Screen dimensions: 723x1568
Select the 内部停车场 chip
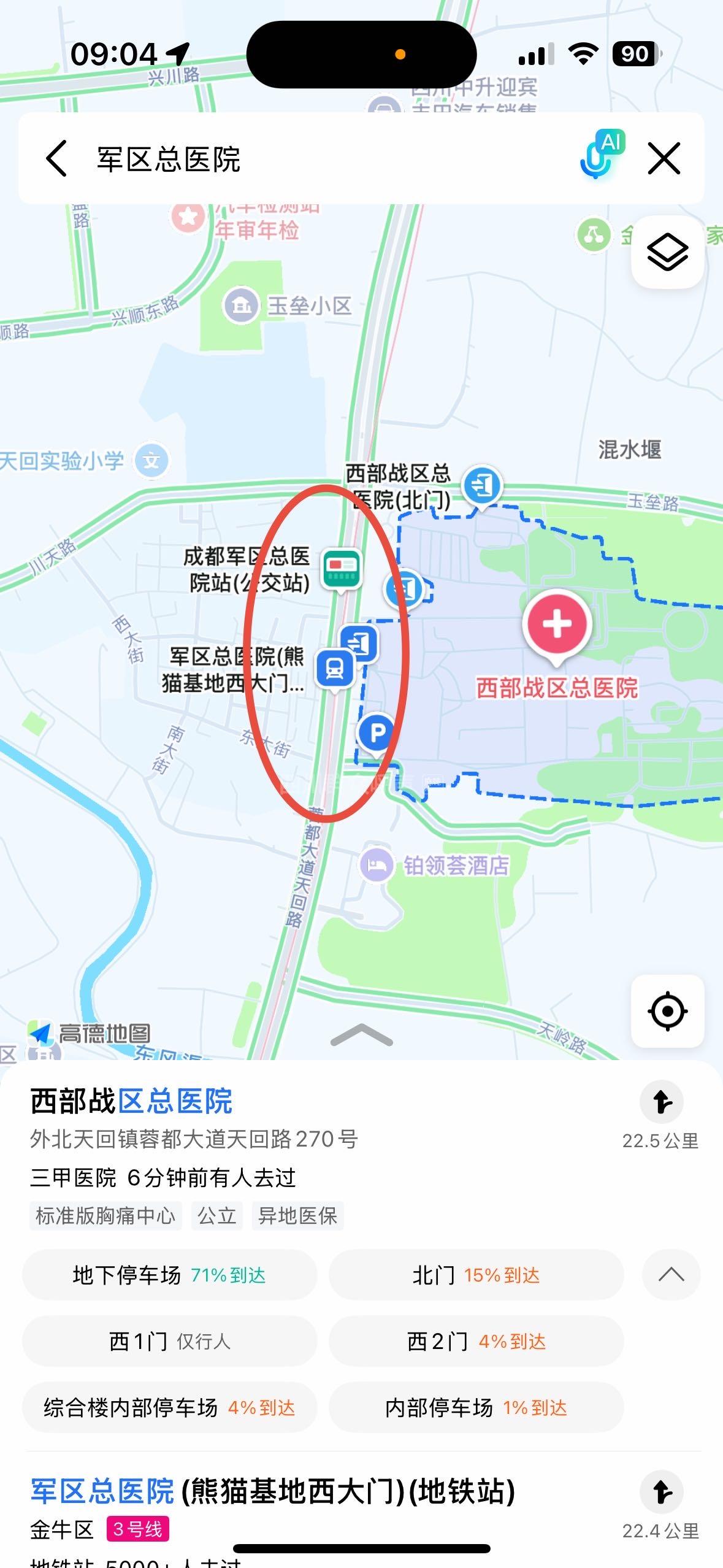(476, 1407)
